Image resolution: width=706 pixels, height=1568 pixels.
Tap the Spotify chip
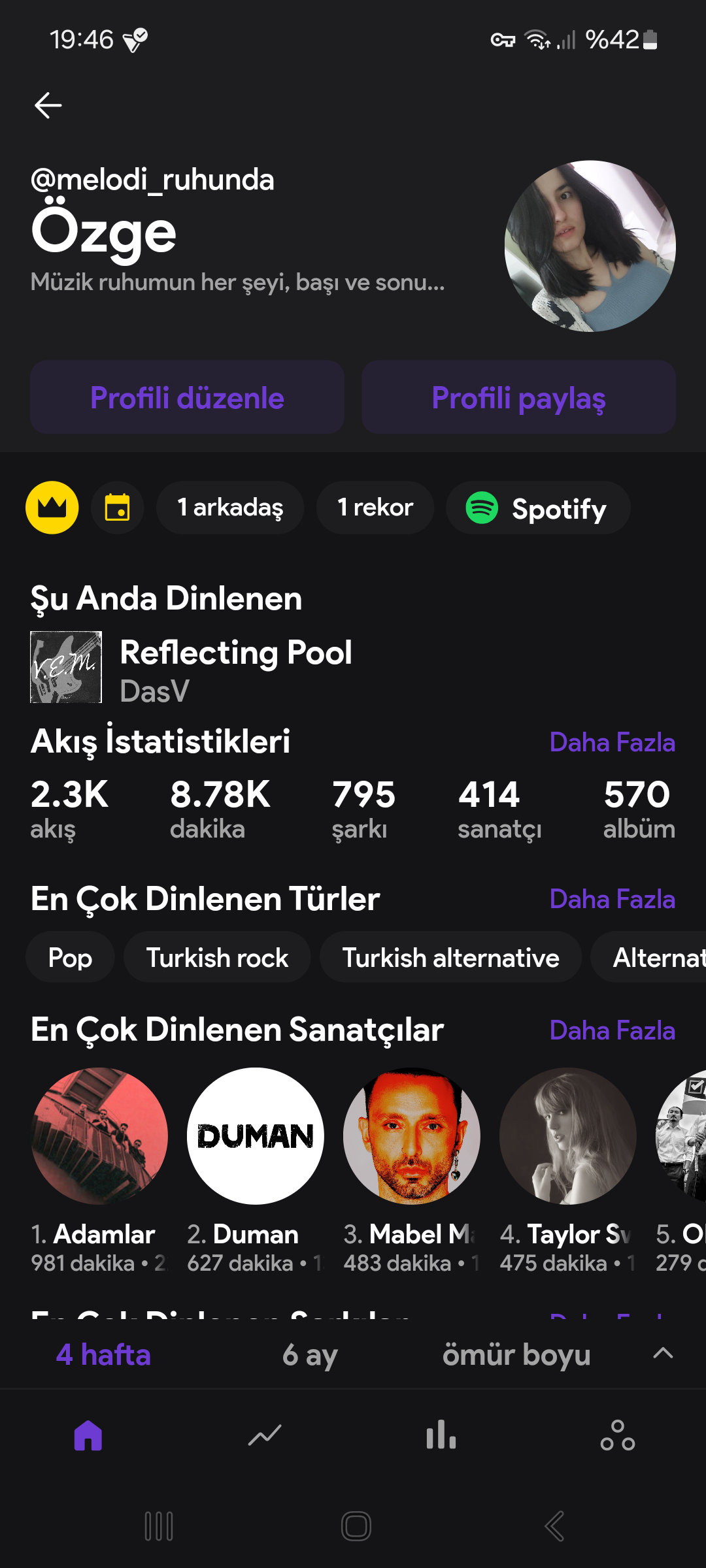(x=538, y=508)
